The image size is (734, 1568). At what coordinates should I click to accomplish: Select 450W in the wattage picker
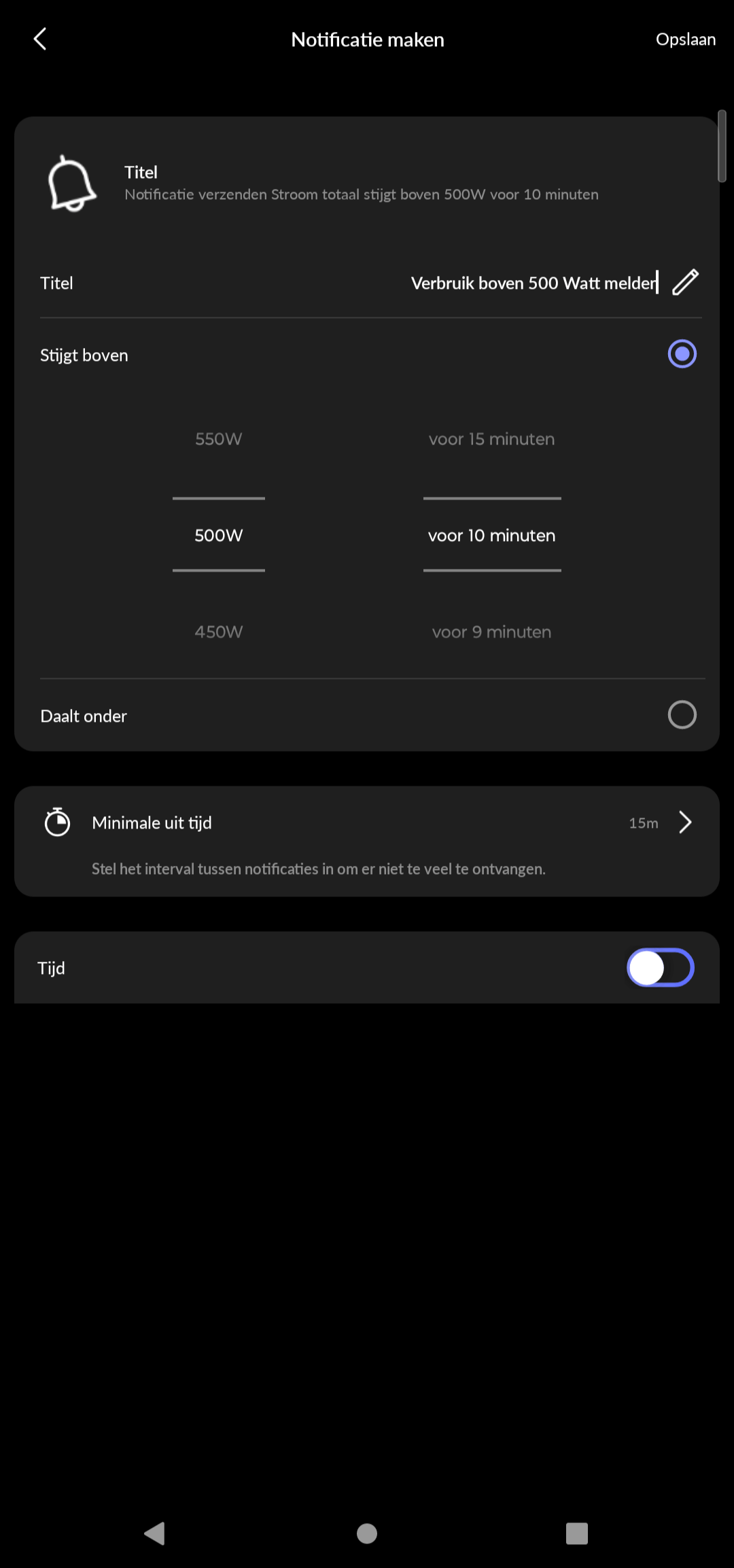coord(218,631)
